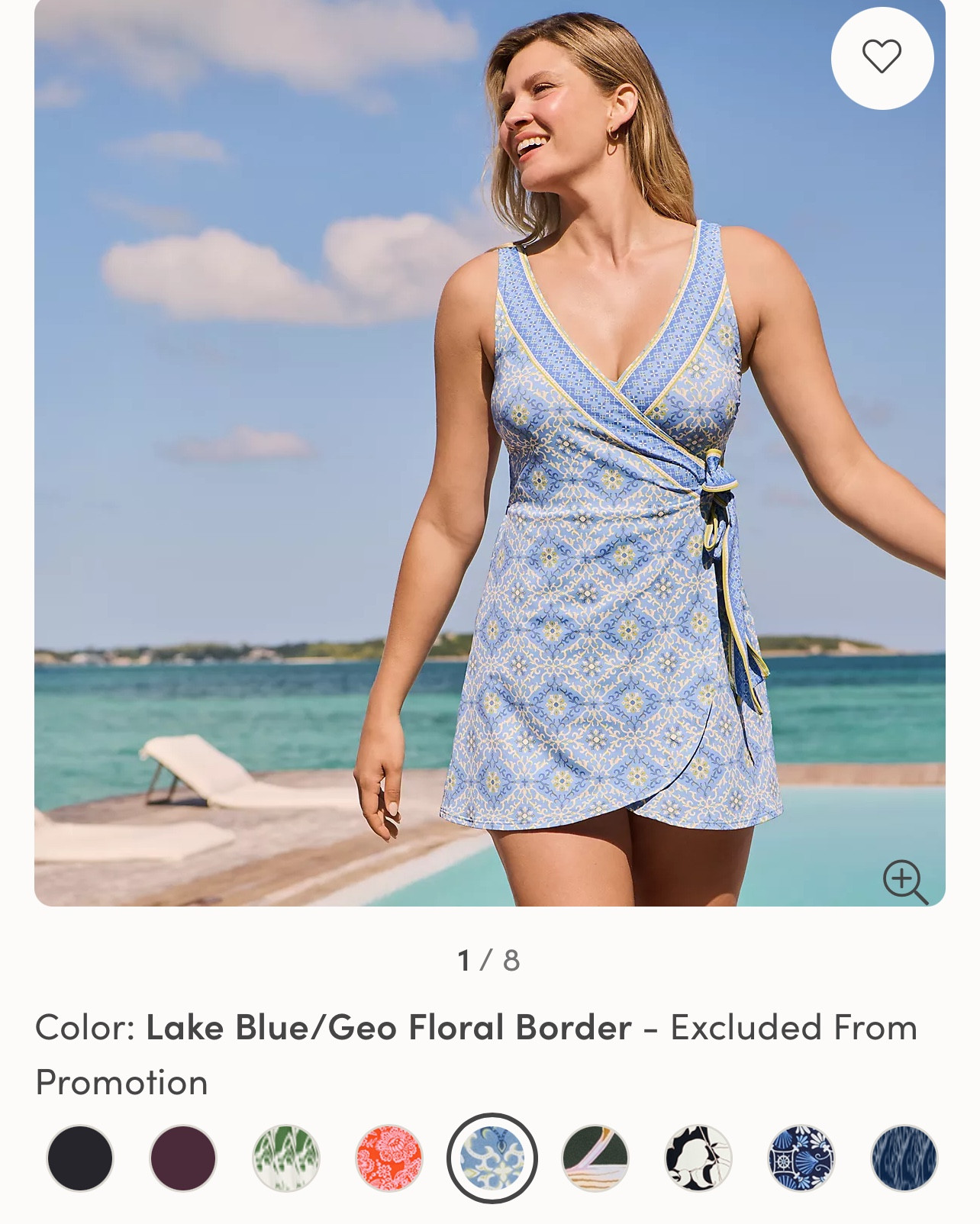Select the orange floral print swatch

tap(389, 1158)
